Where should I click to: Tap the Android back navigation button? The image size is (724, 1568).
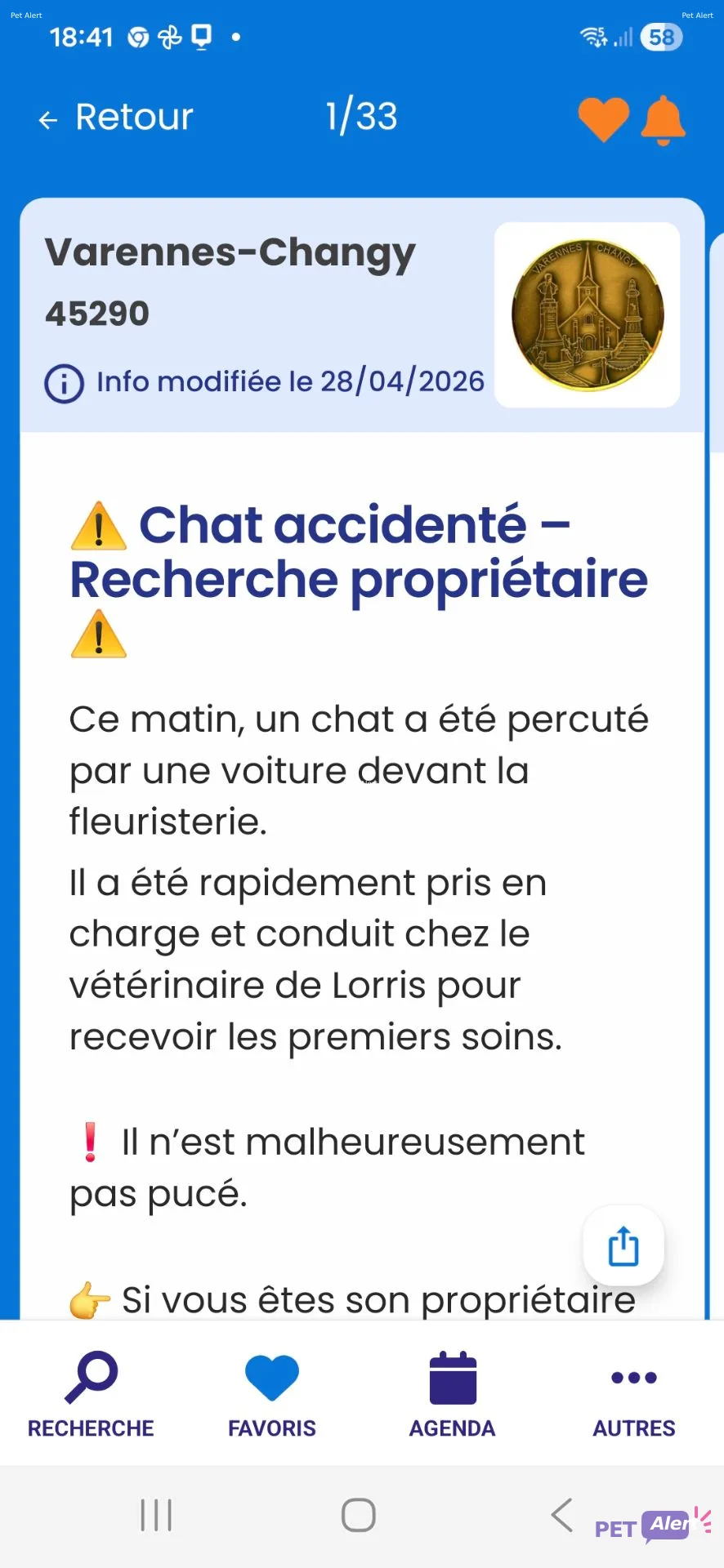[x=560, y=1515]
